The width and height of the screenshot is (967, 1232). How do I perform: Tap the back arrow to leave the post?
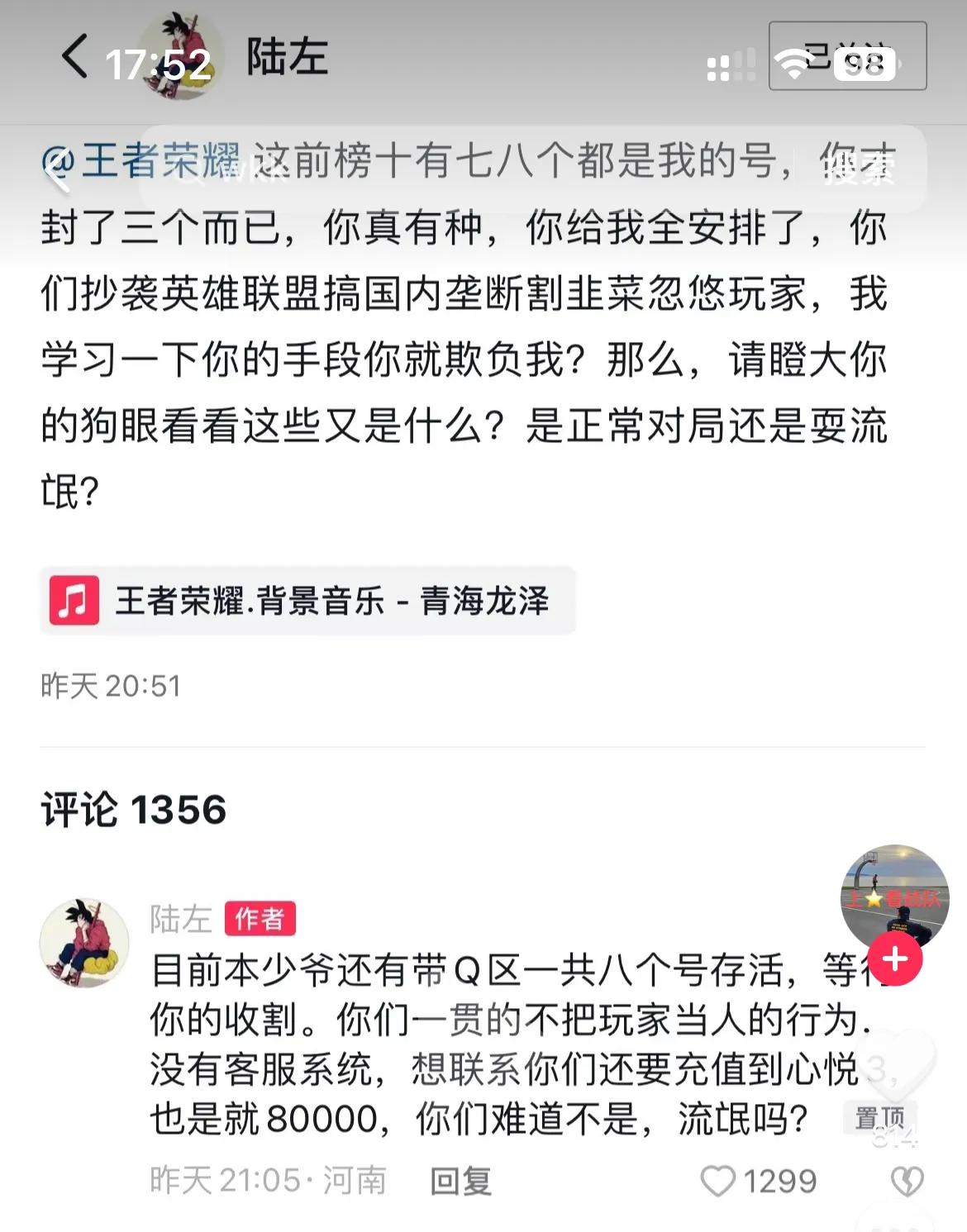tap(71, 55)
